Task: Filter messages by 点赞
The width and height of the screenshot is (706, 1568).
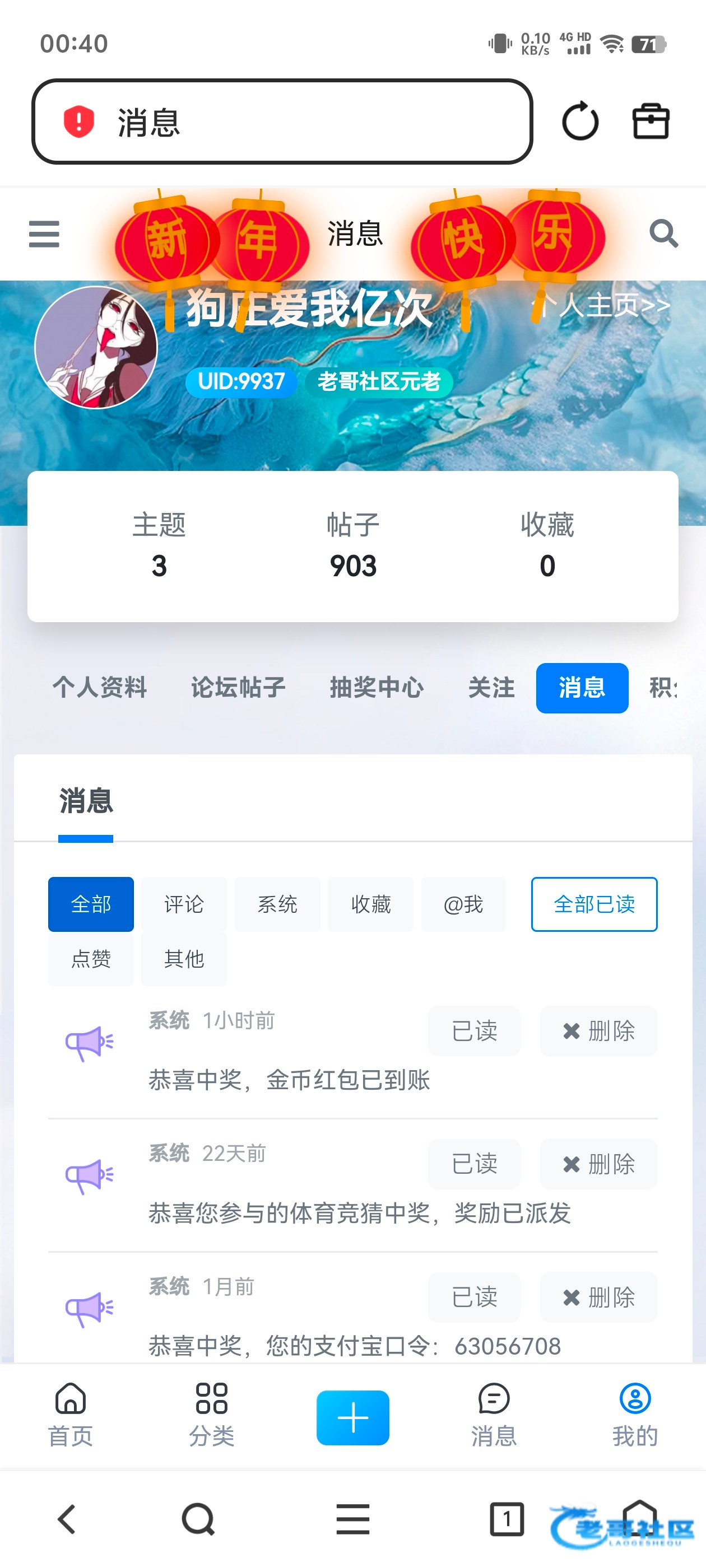Action: point(91,959)
